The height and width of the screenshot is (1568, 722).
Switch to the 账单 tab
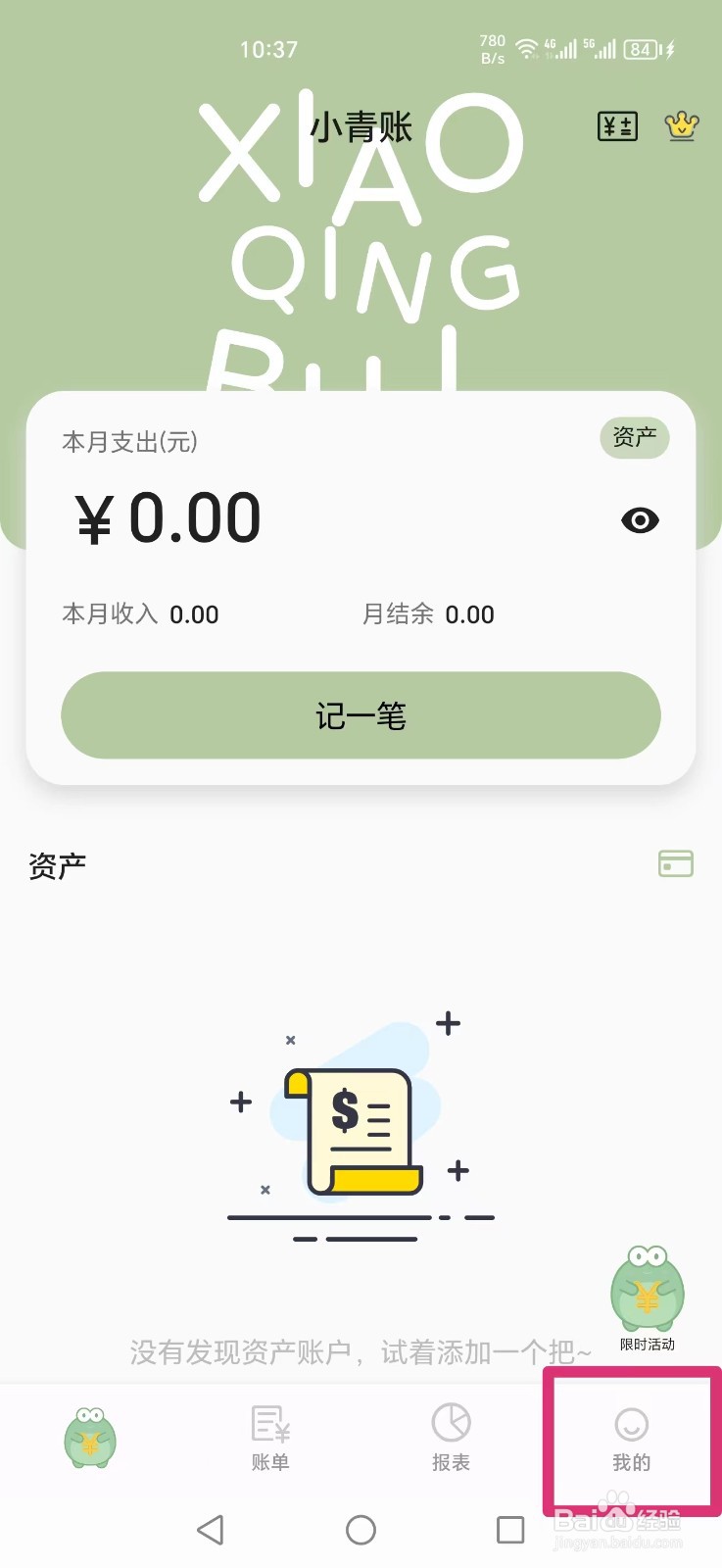tap(269, 1439)
